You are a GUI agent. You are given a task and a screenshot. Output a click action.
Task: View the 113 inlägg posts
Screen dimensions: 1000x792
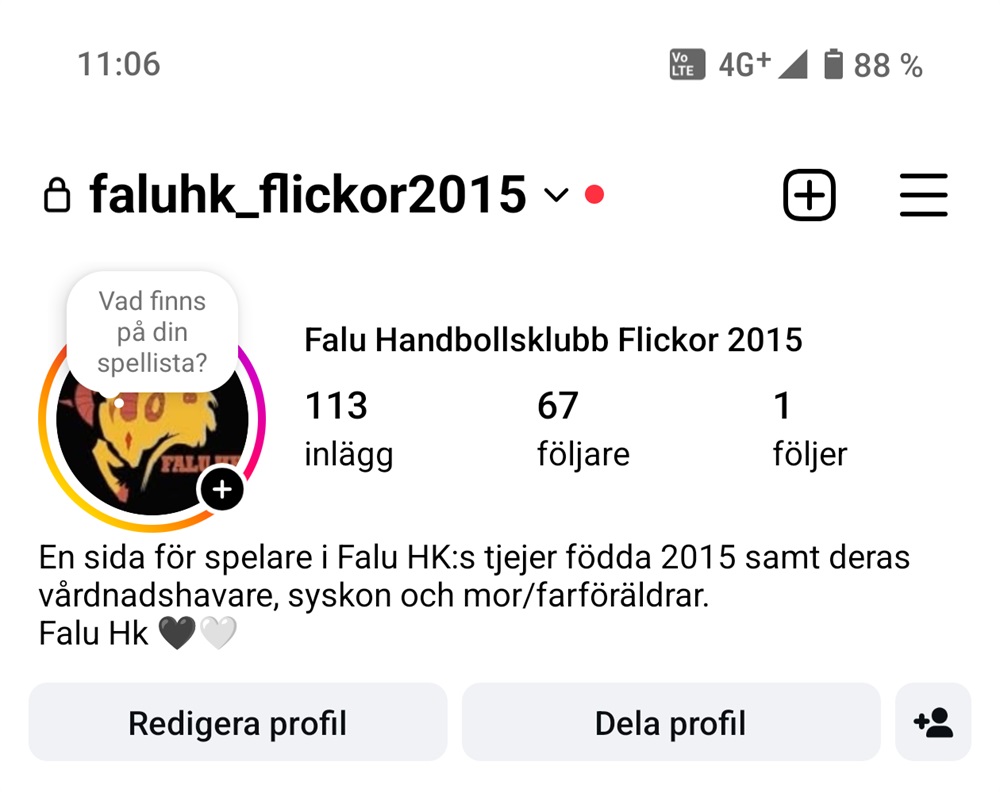point(348,429)
